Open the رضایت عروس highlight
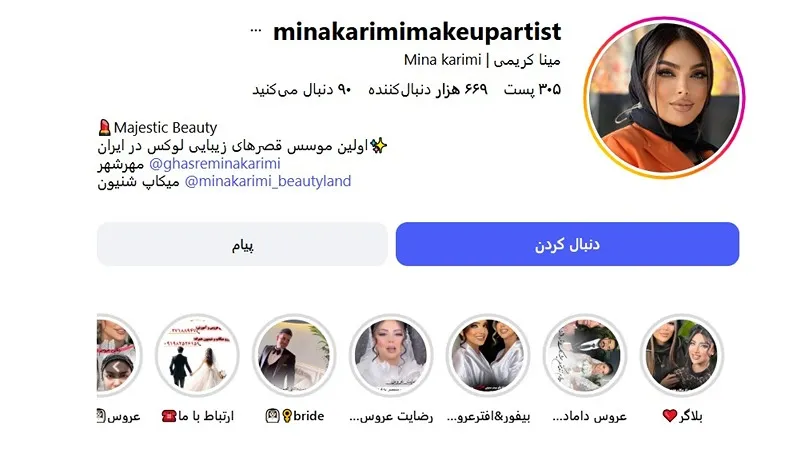The width and height of the screenshot is (793, 449). [391, 357]
